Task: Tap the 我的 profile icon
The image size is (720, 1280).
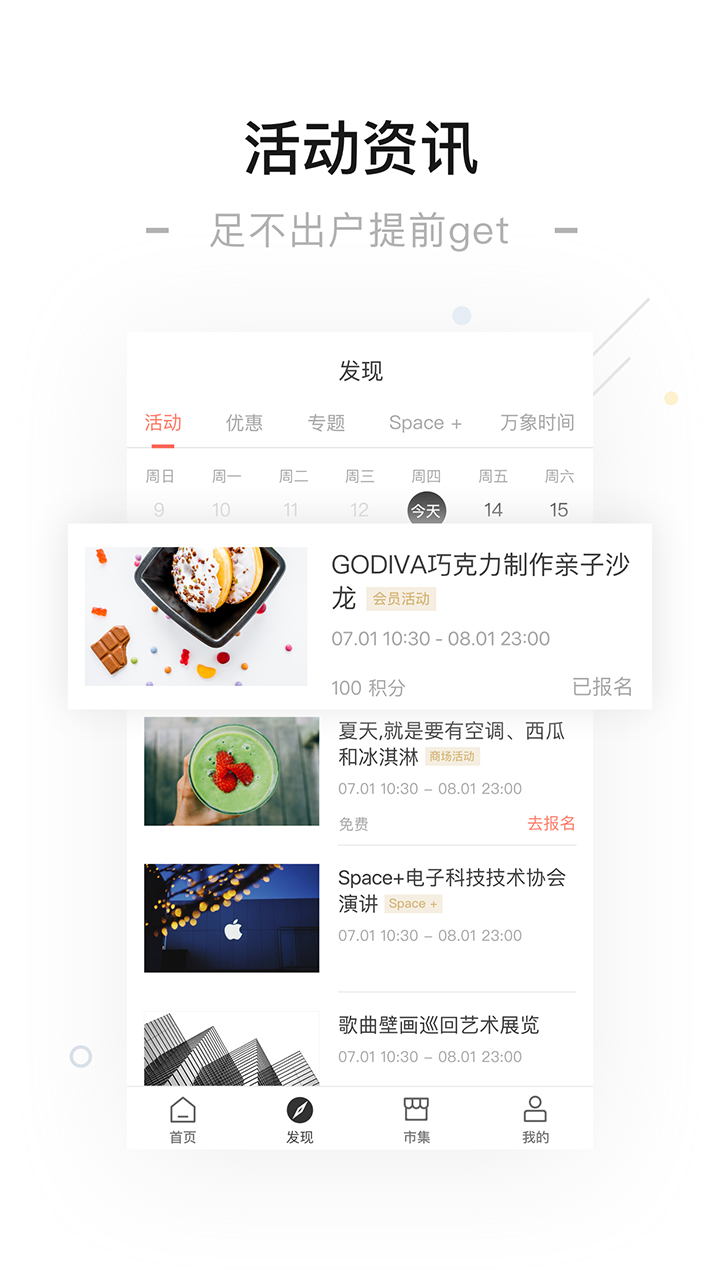Action: [x=534, y=1118]
